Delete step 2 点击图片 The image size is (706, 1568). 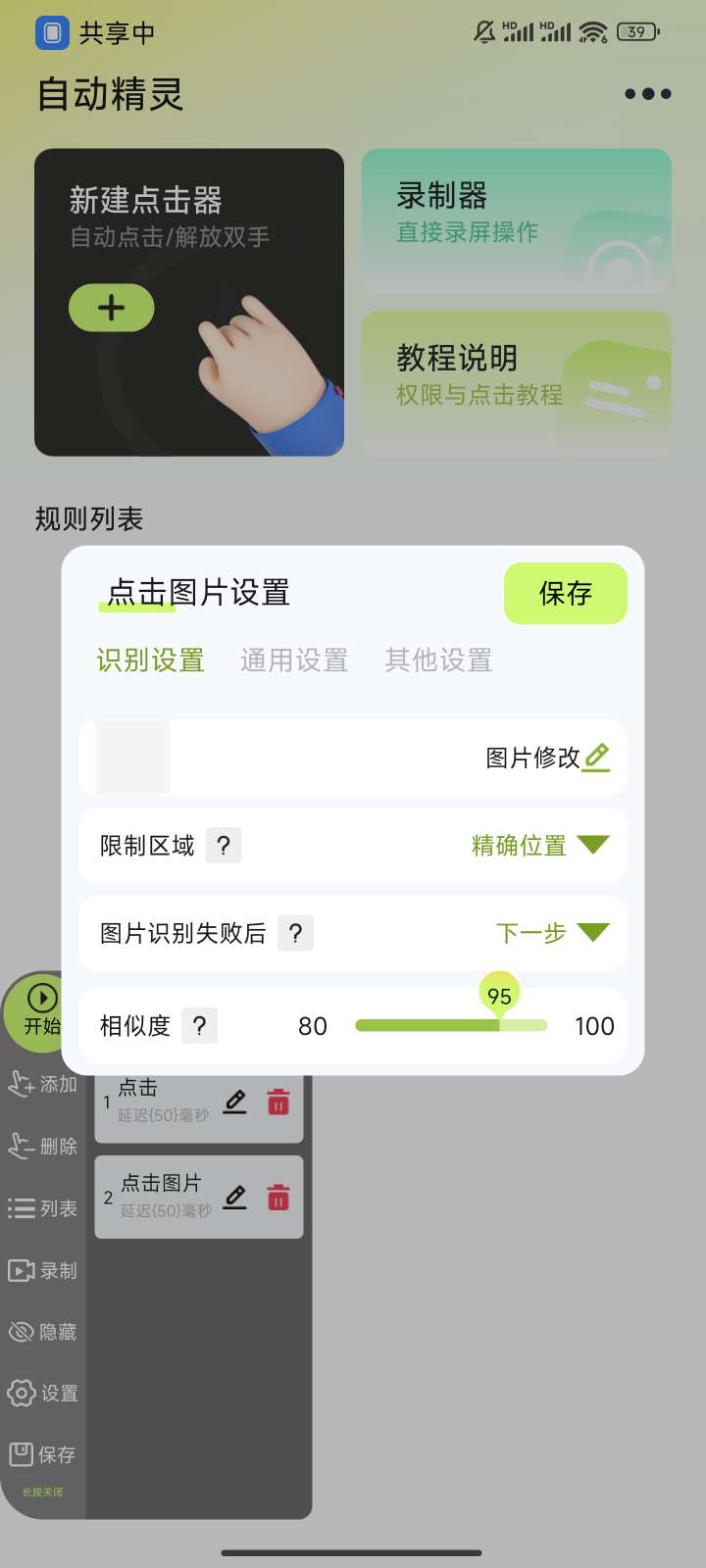pos(278,1198)
